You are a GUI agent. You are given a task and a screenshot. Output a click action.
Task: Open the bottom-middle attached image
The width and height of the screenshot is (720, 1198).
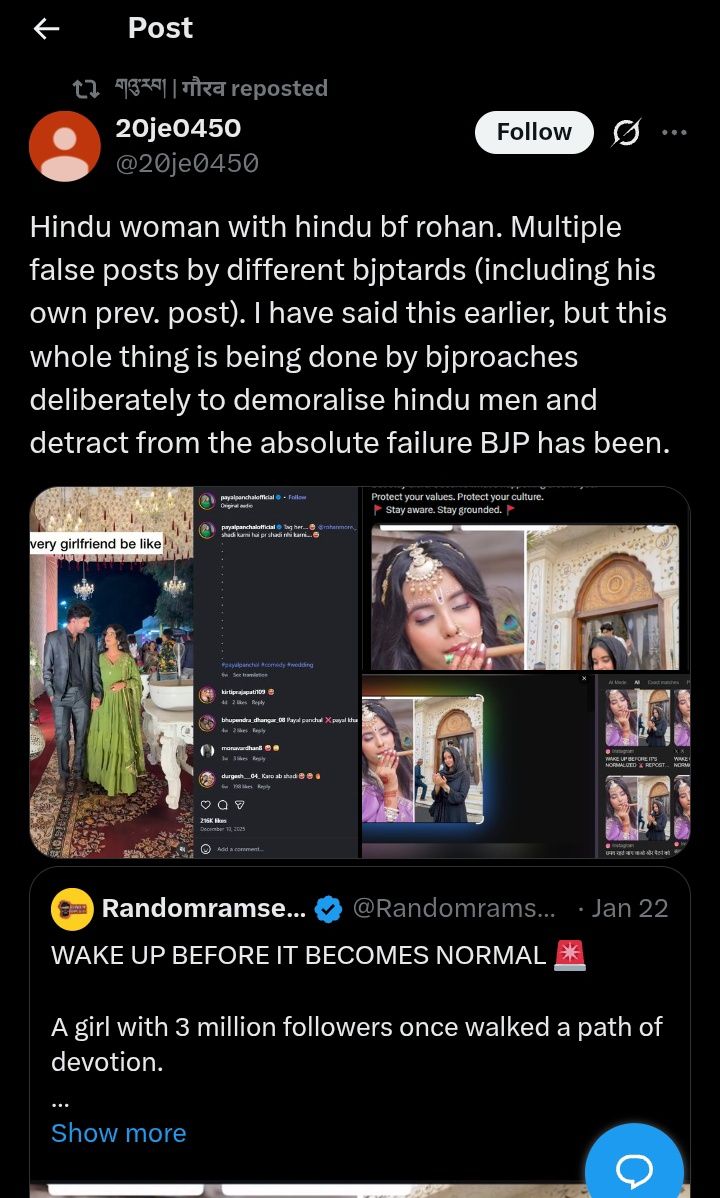476,765
